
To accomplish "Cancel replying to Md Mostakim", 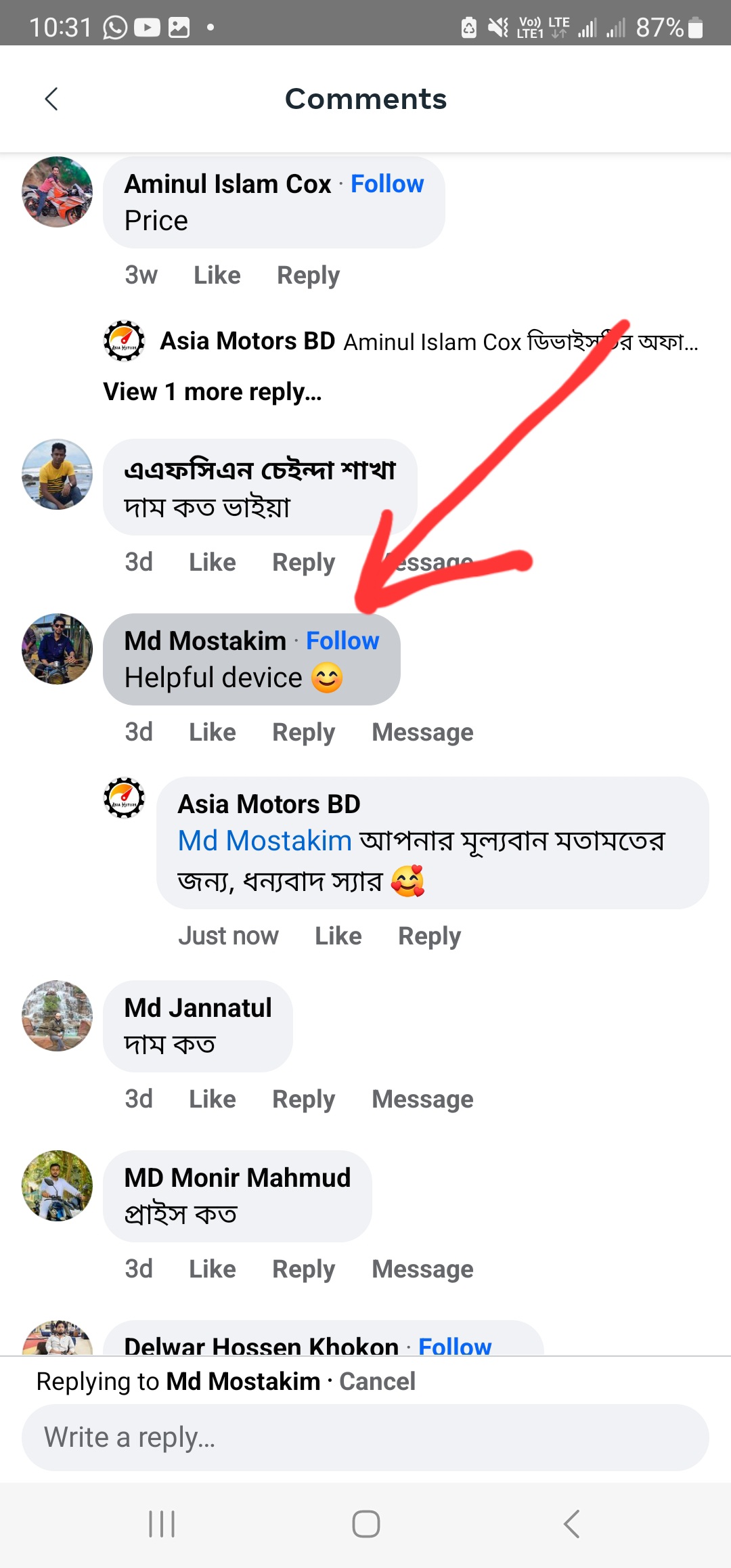I will 377,1382.
